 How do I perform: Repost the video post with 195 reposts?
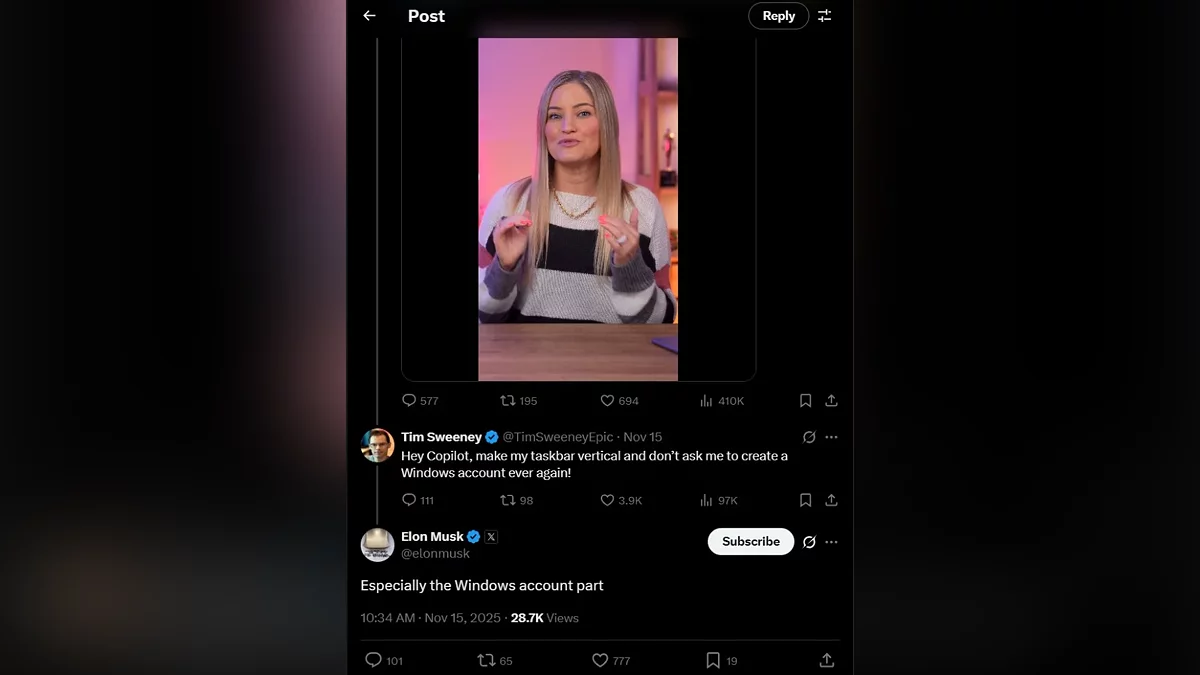click(x=508, y=400)
